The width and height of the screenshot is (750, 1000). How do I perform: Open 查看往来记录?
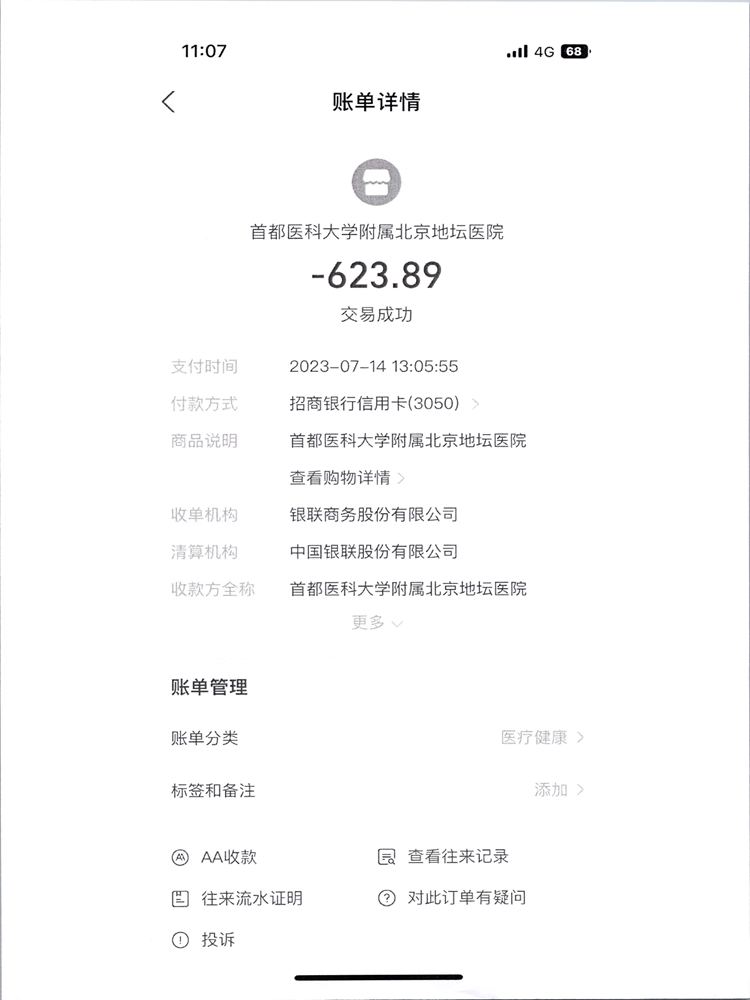tap(444, 857)
